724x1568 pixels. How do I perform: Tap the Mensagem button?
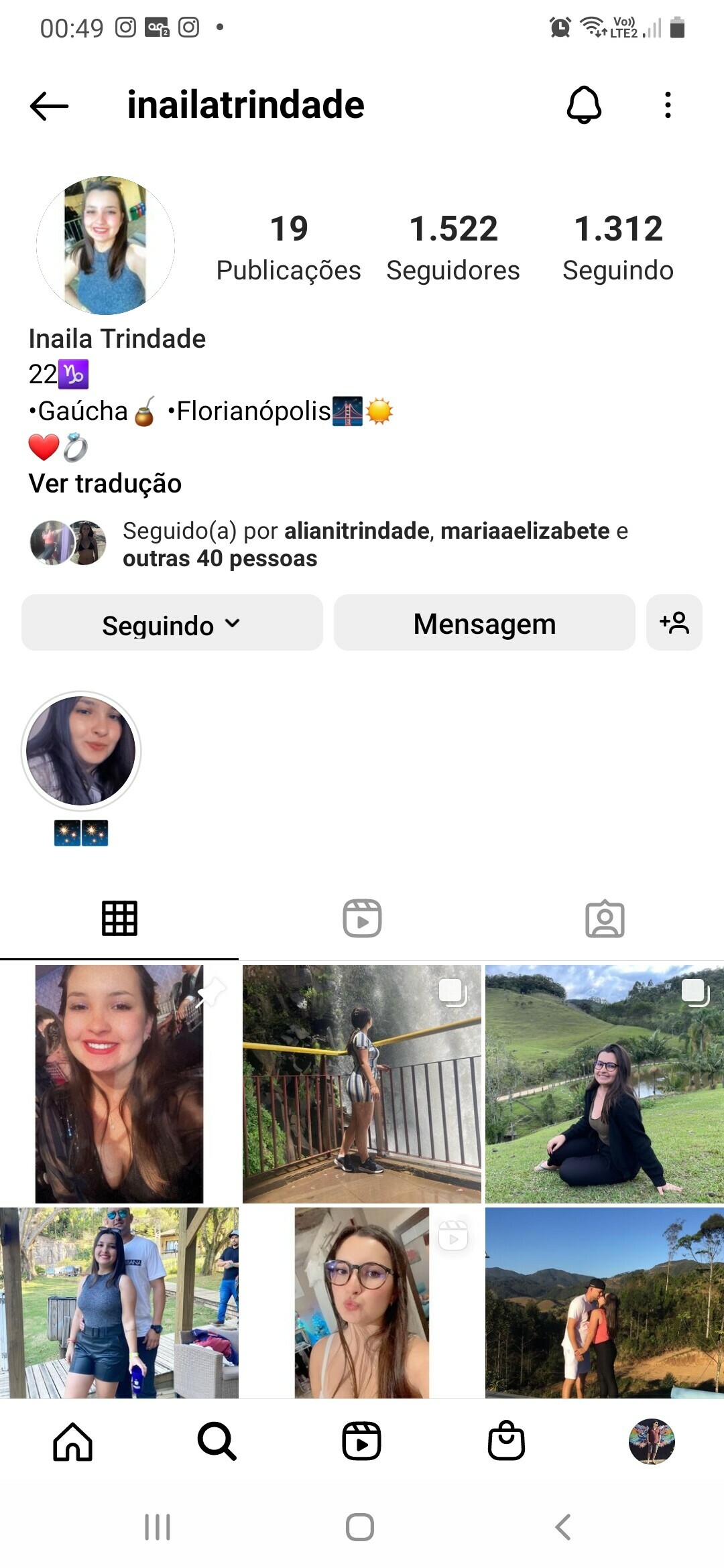coord(484,623)
